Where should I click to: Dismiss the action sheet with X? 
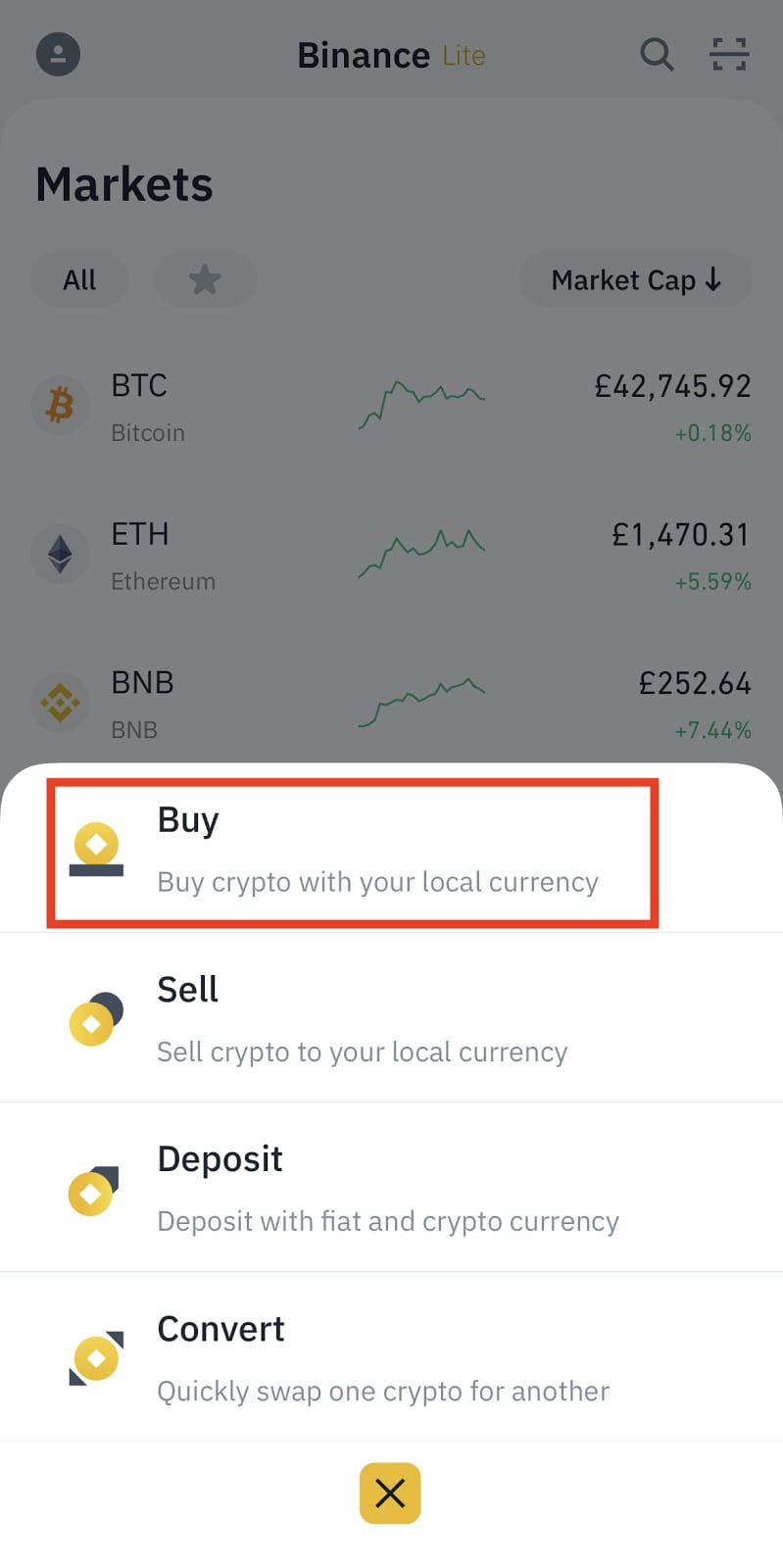point(390,1494)
